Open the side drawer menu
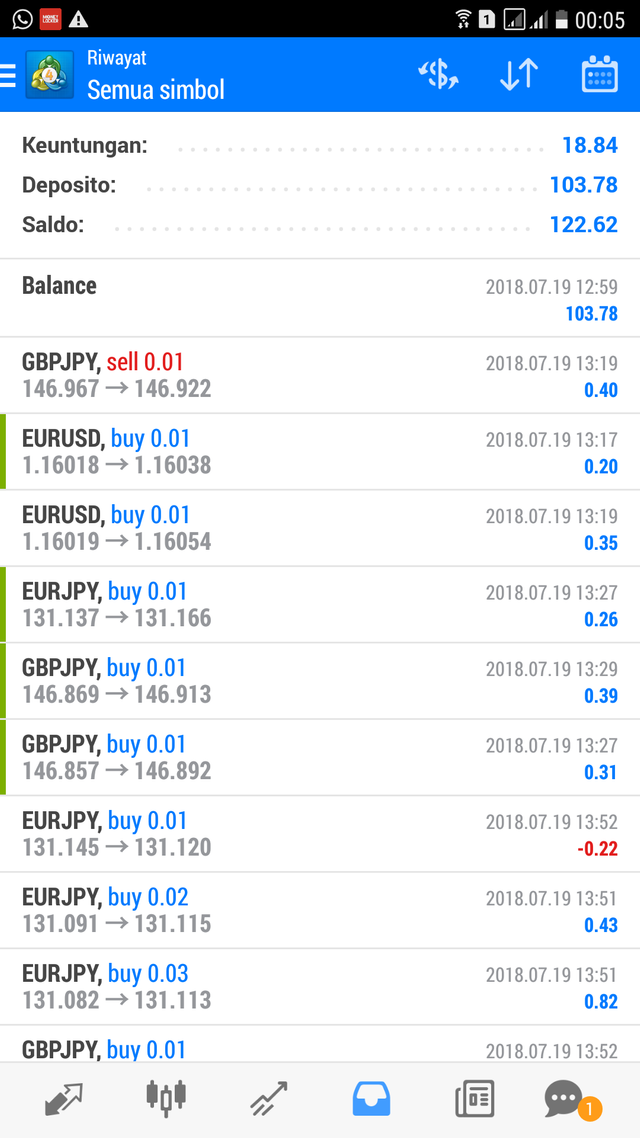The image size is (640, 1138). pyautogui.click(x=10, y=75)
